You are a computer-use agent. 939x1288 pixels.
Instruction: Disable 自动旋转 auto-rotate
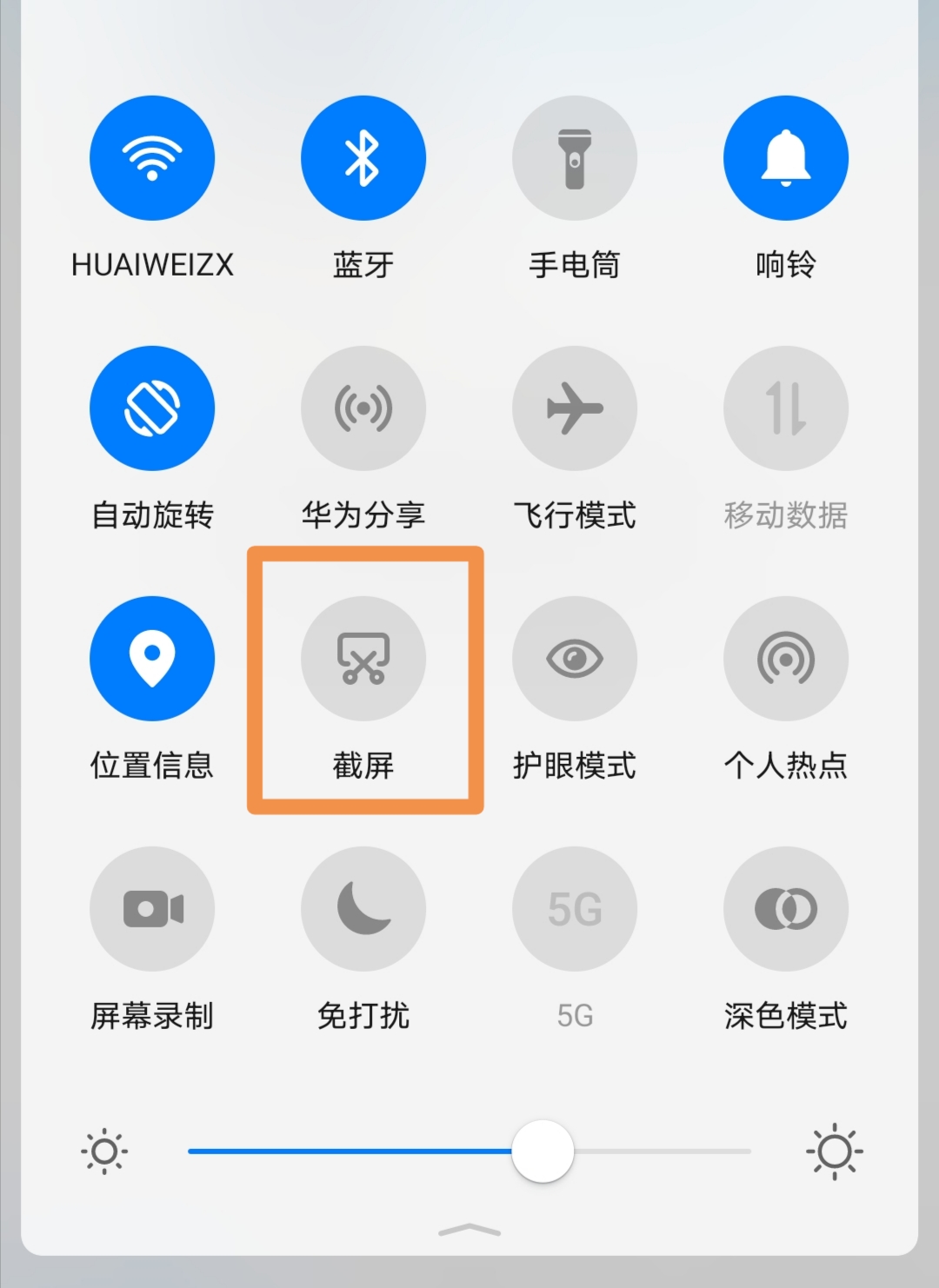[x=152, y=408]
